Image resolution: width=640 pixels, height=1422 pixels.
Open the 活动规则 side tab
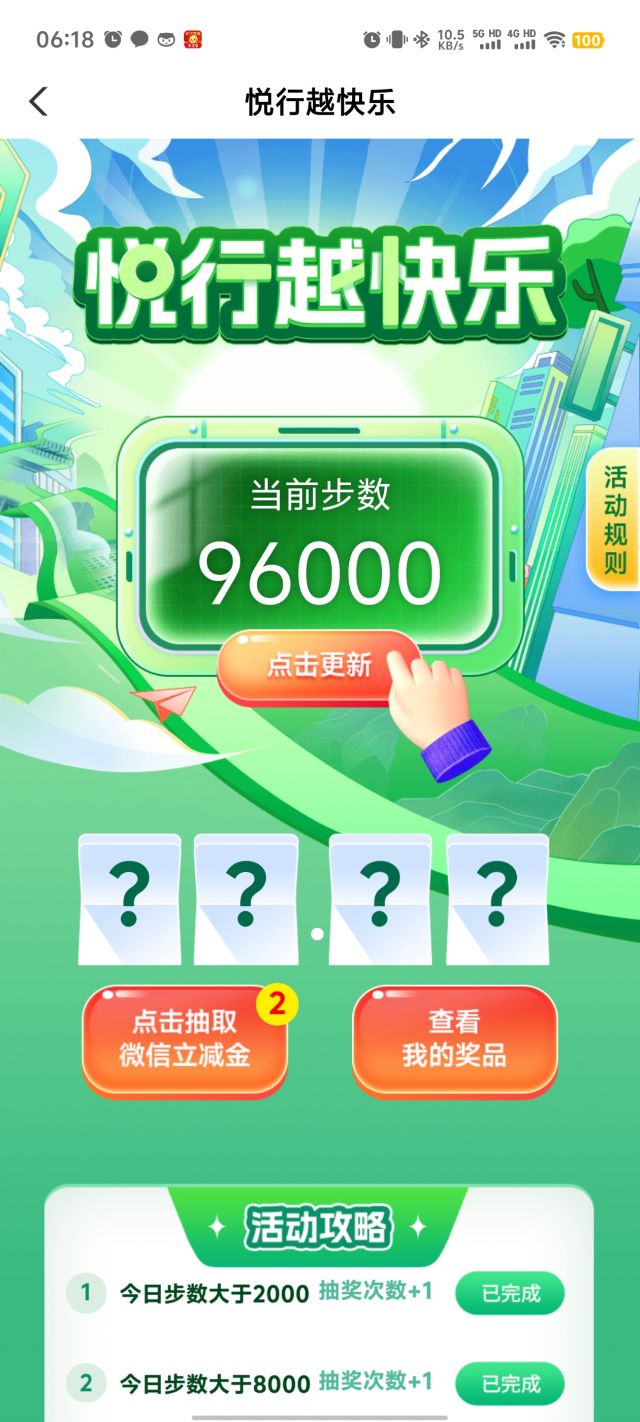(614, 520)
